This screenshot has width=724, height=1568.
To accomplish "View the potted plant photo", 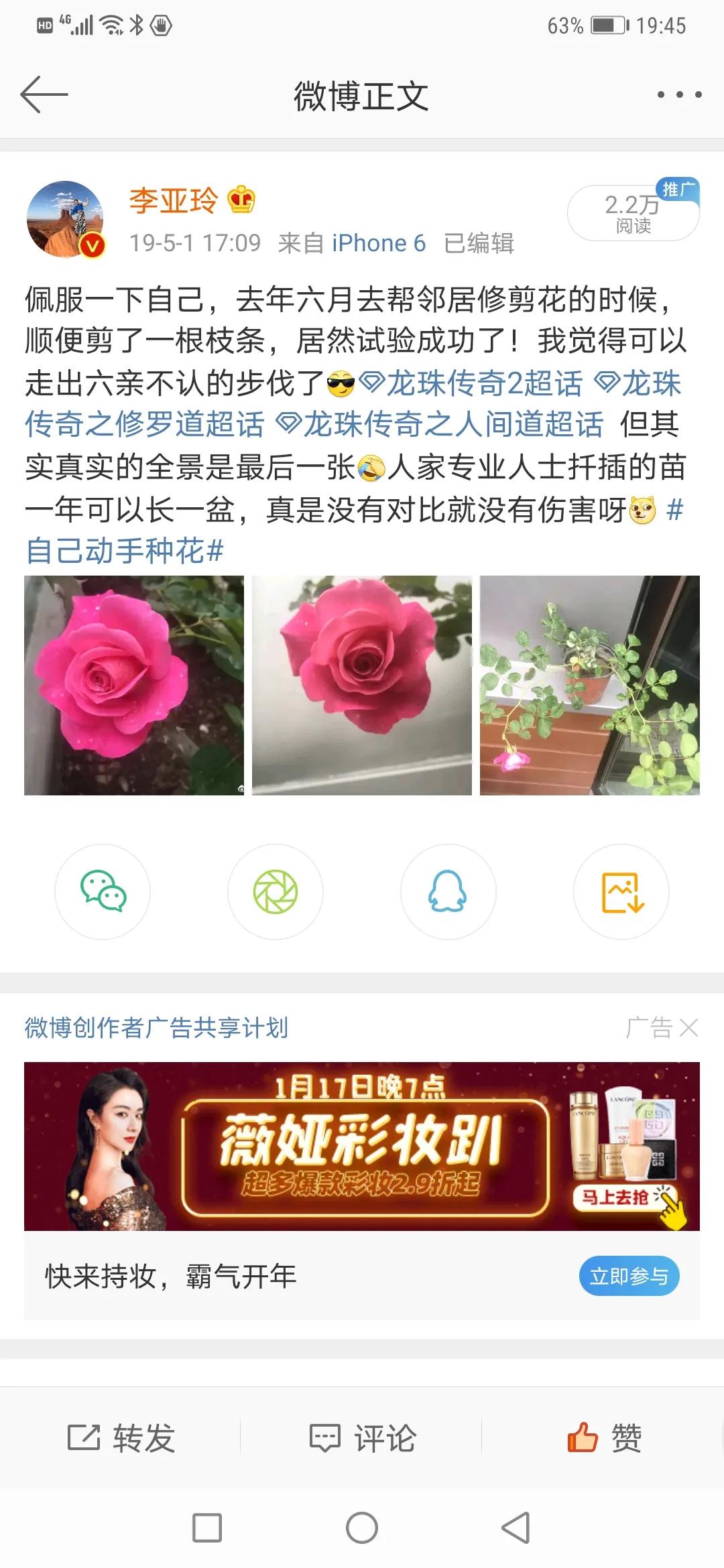I will pos(590,685).
